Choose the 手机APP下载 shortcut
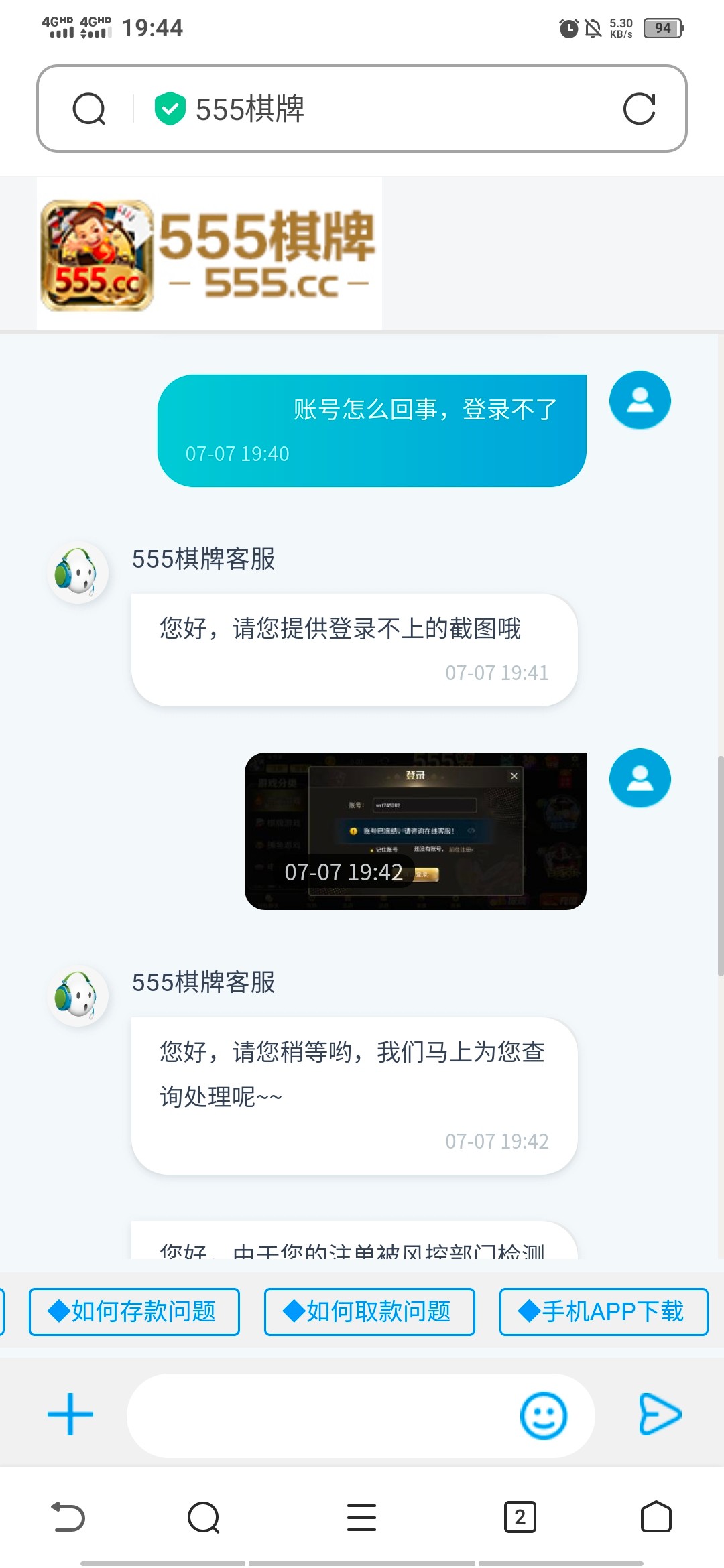 [x=603, y=1311]
